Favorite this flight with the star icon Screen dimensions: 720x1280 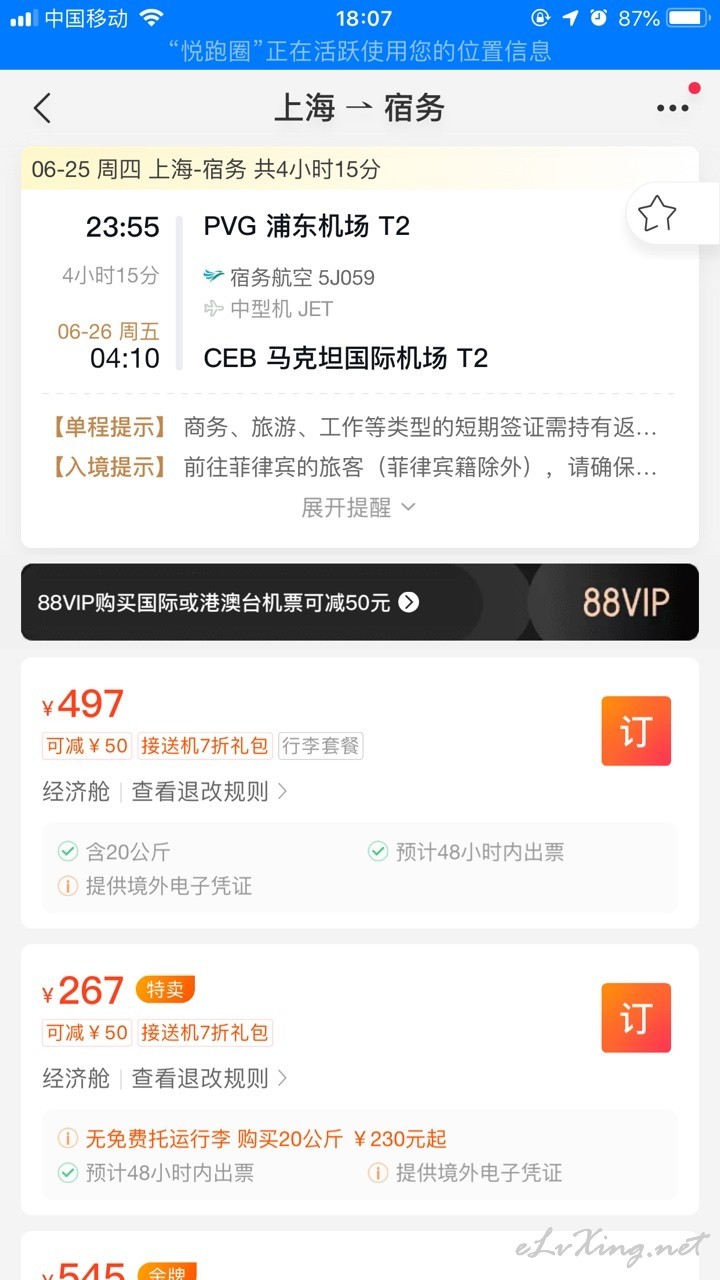tap(657, 213)
